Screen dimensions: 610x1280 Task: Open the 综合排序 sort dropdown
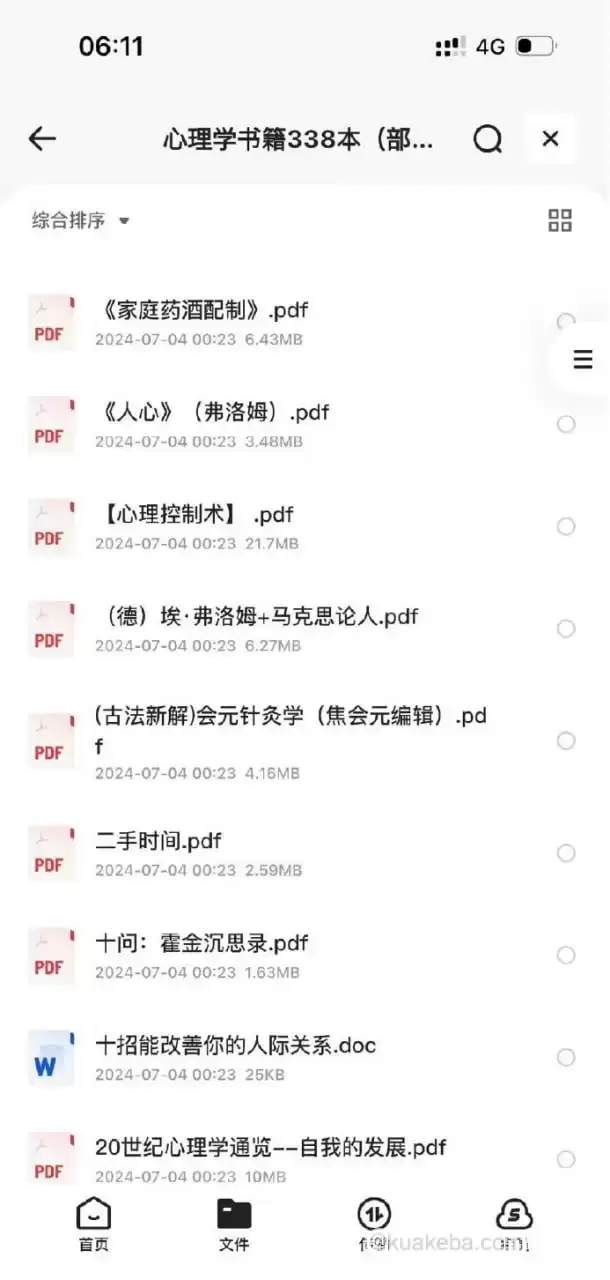(x=81, y=221)
